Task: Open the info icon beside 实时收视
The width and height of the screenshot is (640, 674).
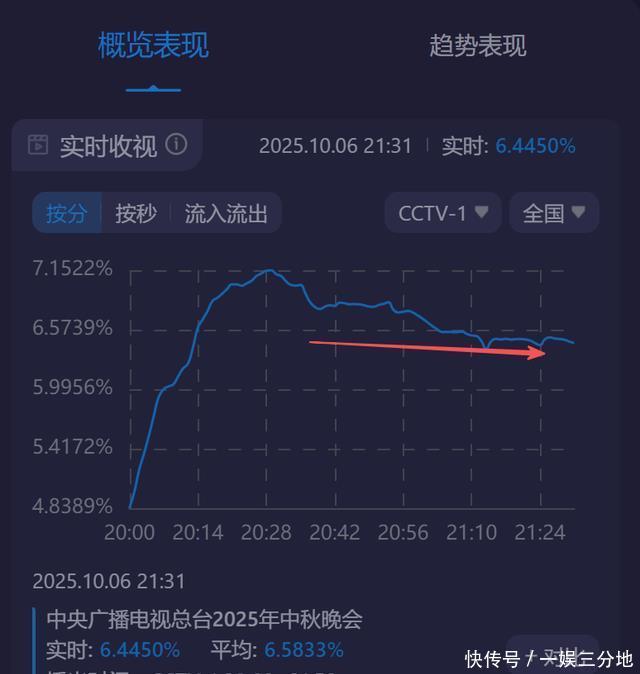Action: (176, 145)
